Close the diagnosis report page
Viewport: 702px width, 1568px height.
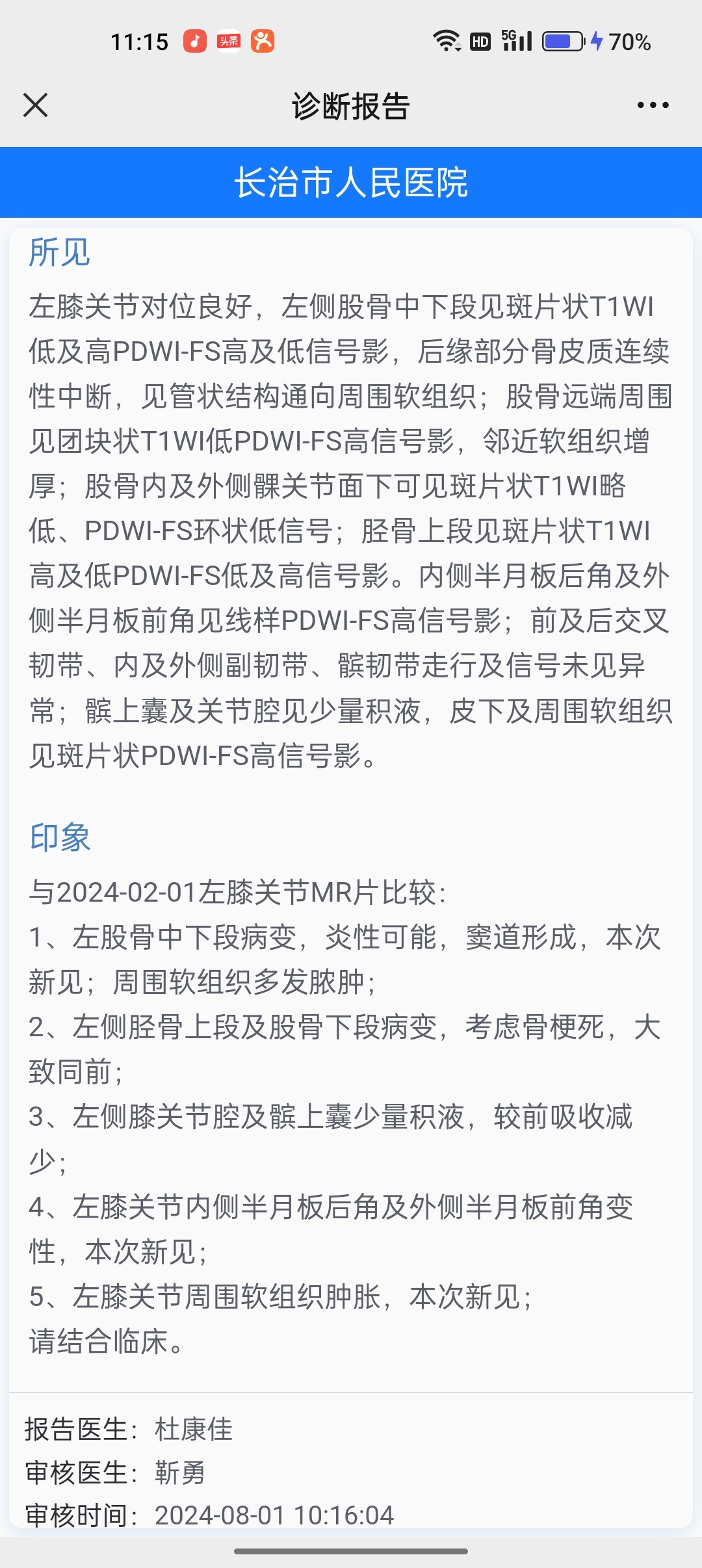tap(35, 105)
